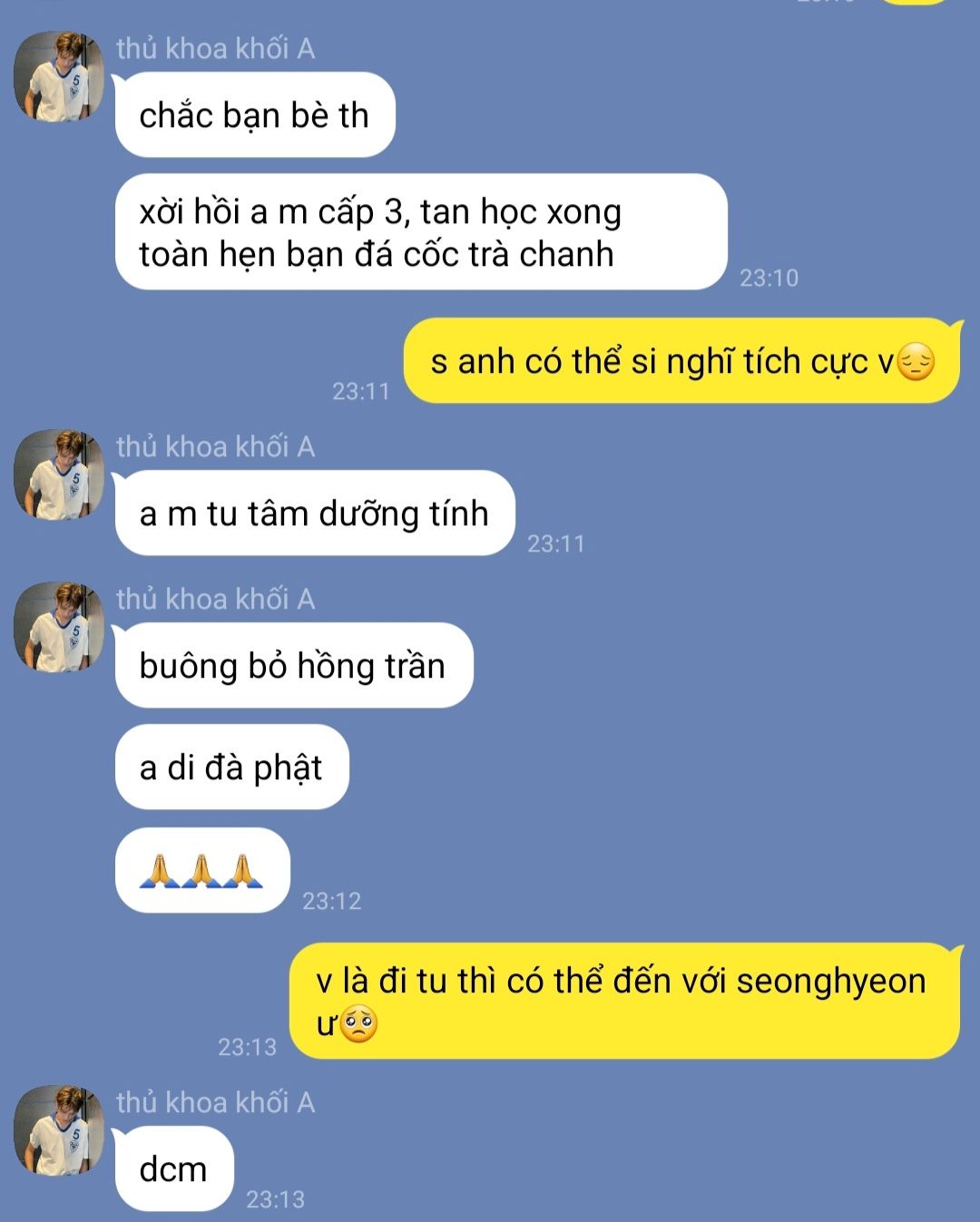This screenshot has width=980, height=1222.
Task: Tap profile picture next to "a m tu tâm dưỡng tính"
Action: click(x=58, y=474)
